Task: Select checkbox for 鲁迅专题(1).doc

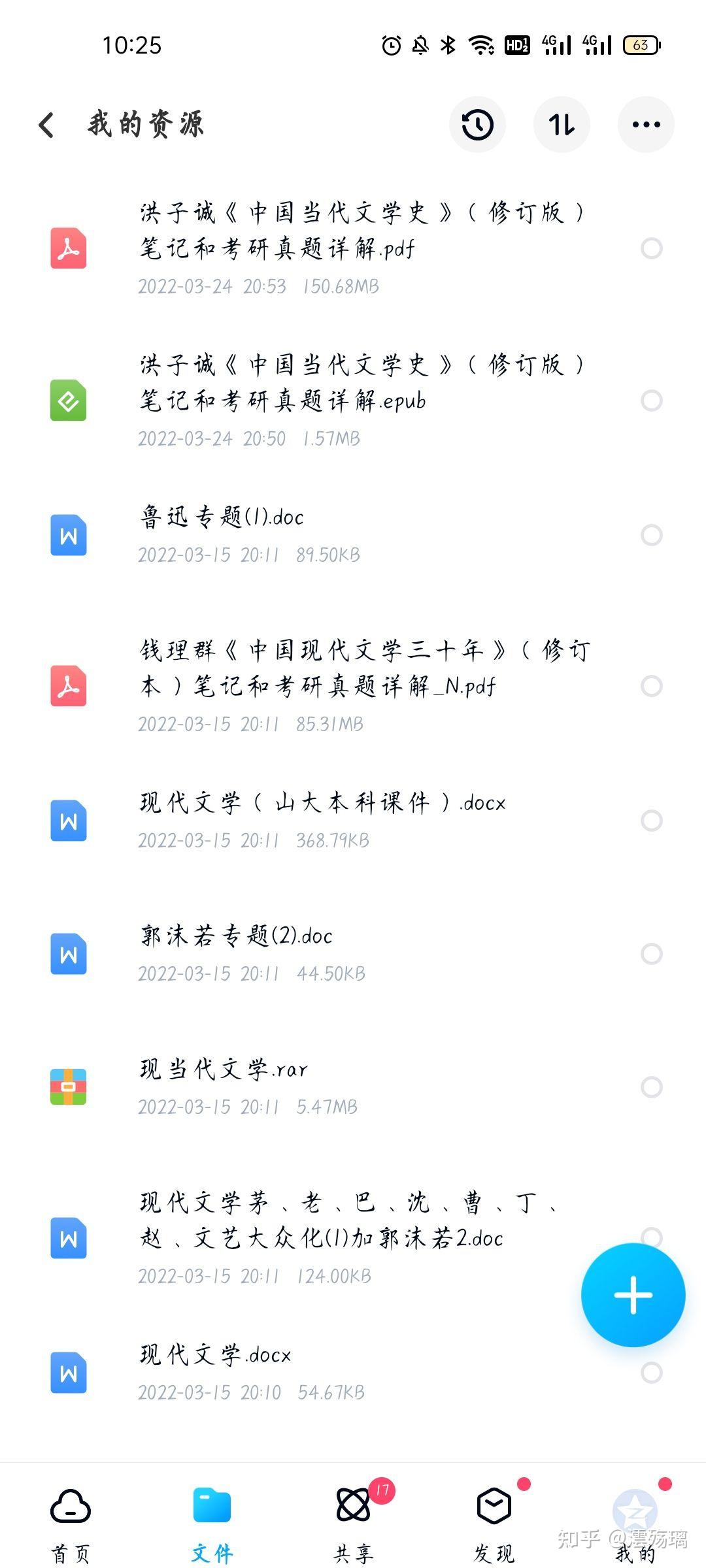Action: (652, 535)
